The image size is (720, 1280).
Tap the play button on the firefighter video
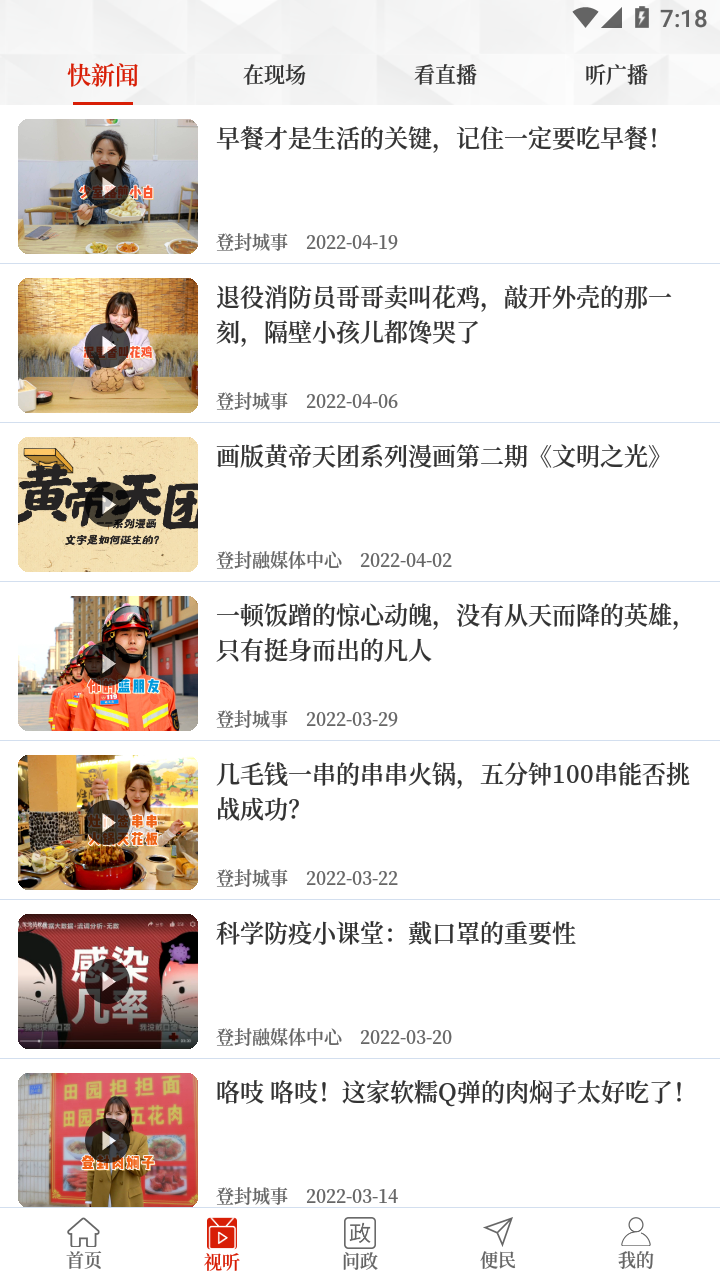click(107, 663)
